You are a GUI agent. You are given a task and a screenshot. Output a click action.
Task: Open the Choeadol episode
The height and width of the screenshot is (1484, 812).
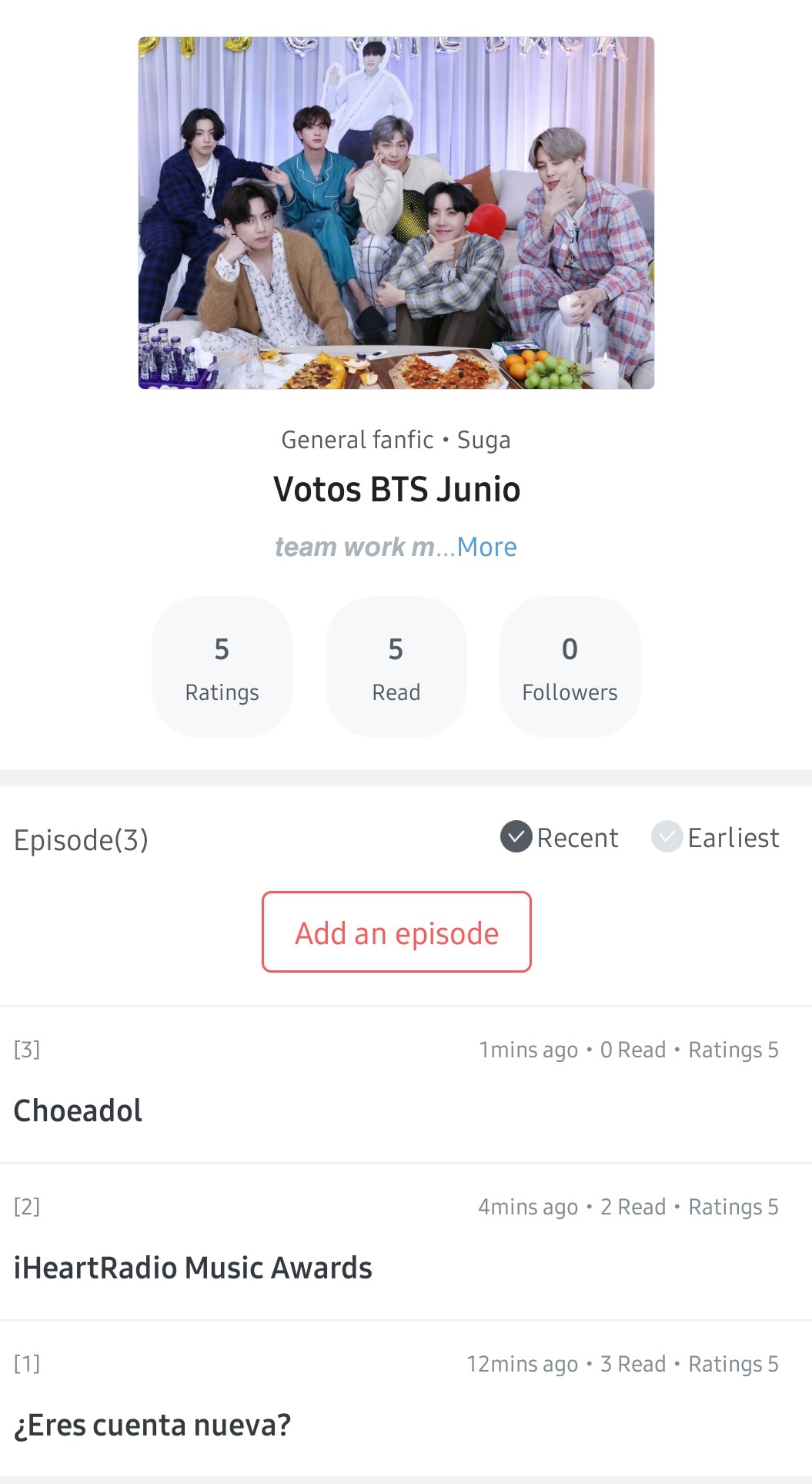pos(79,1110)
